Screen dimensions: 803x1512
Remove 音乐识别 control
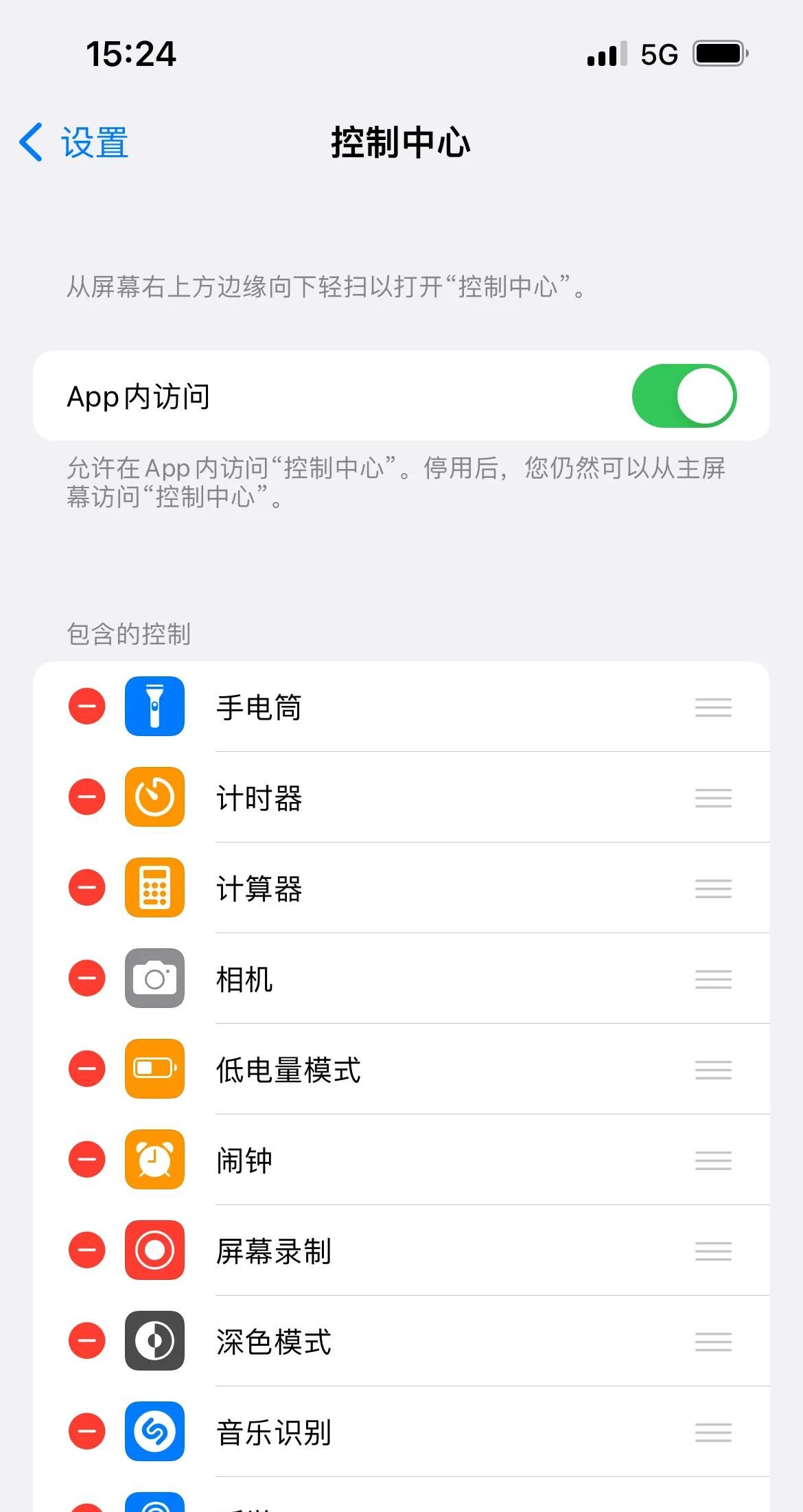87,1432
